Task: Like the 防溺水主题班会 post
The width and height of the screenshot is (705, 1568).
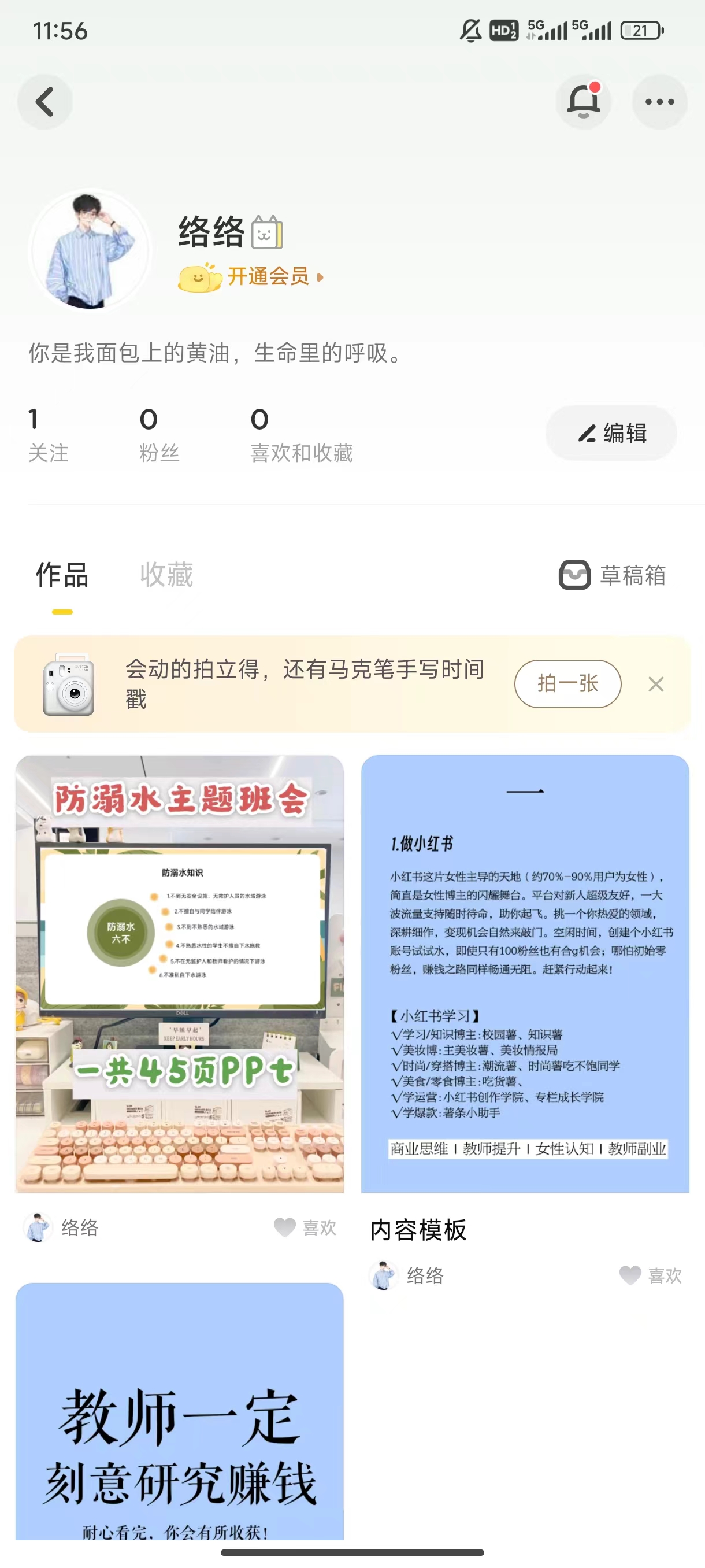Action: click(285, 1227)
